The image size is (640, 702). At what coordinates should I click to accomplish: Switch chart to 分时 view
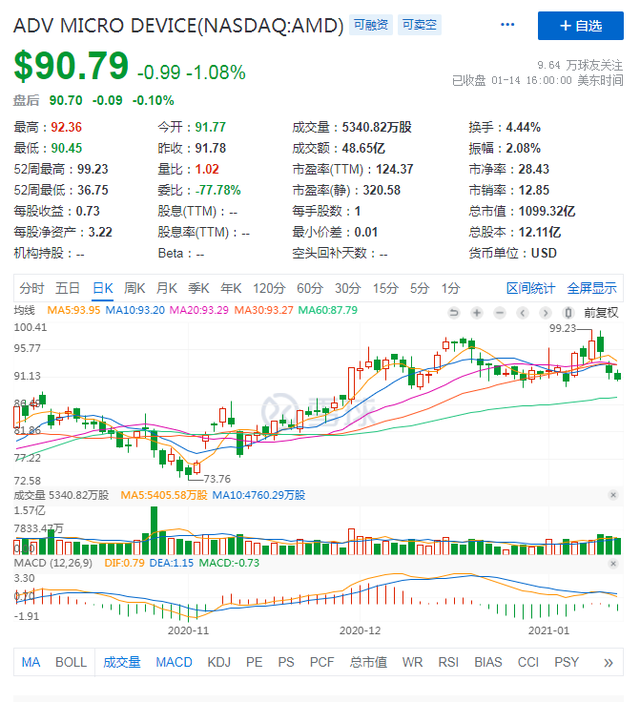click(32, 288)
